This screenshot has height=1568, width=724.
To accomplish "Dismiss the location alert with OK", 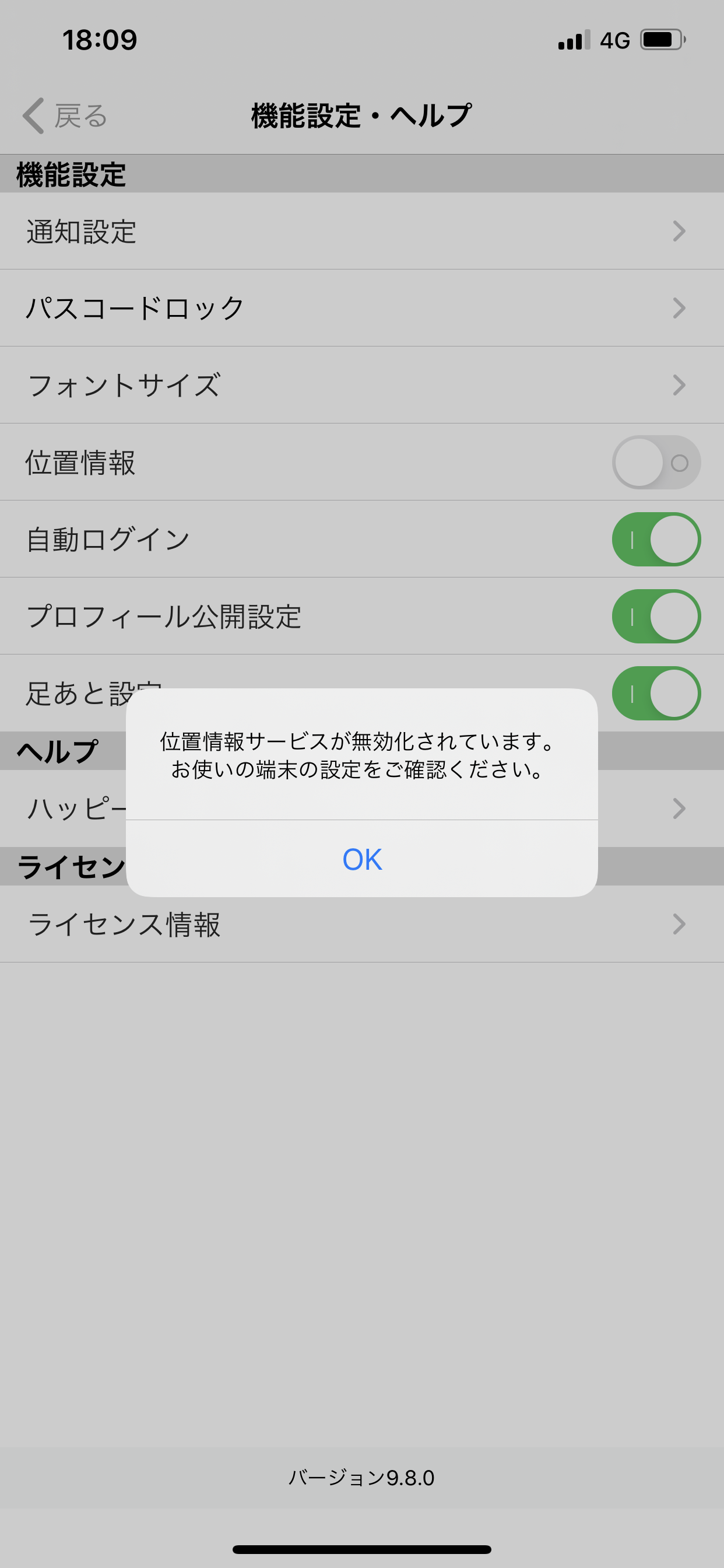I will point(362,859).
